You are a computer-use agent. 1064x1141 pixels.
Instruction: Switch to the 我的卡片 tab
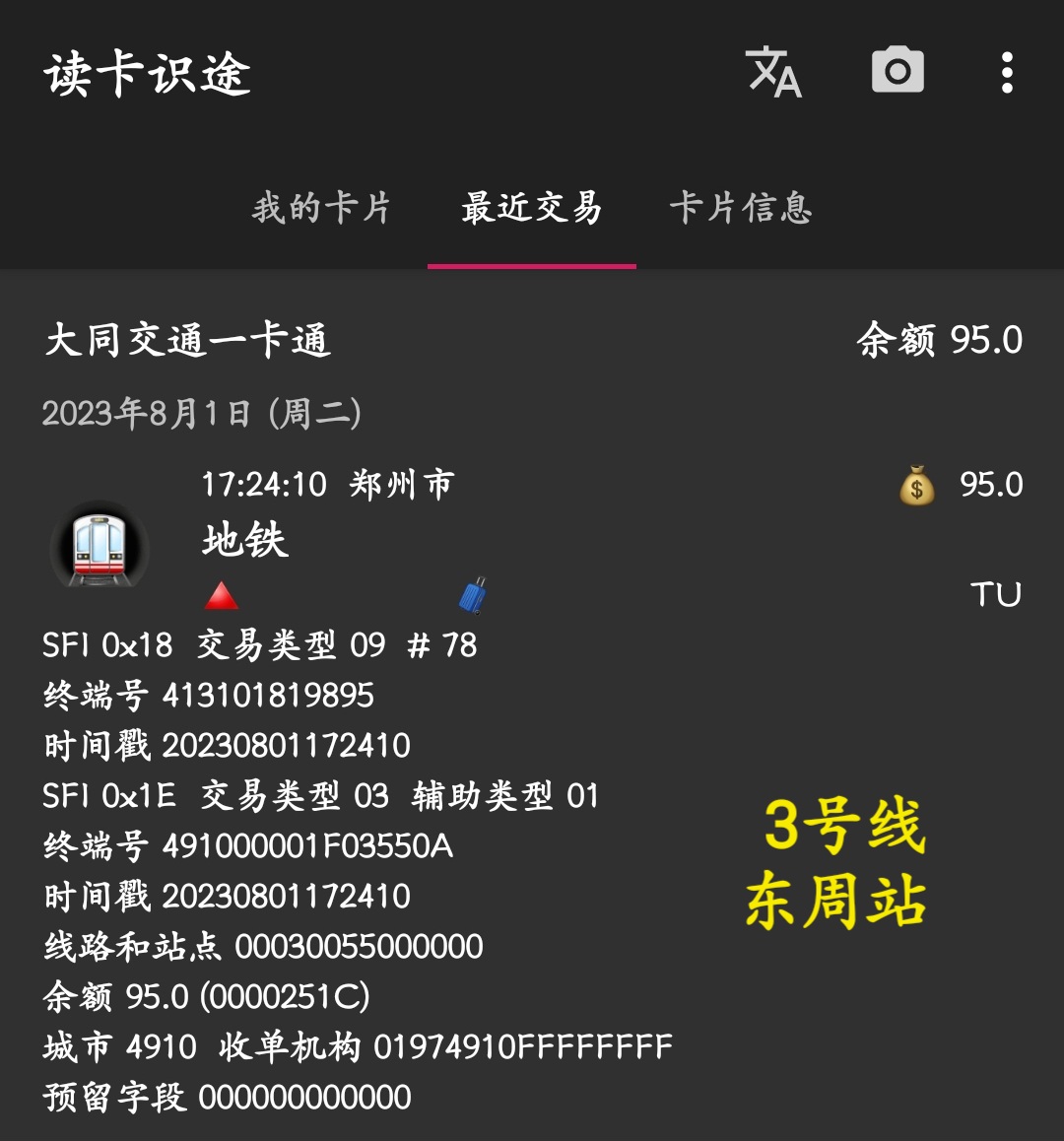321,208
